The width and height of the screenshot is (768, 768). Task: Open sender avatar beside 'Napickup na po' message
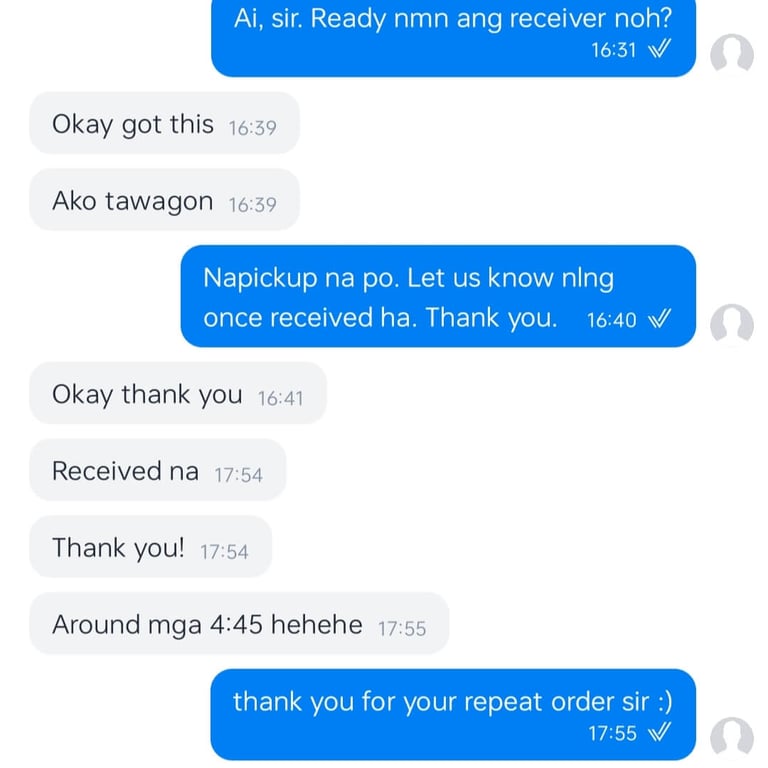pyautogui.click(x=731, y=323)
